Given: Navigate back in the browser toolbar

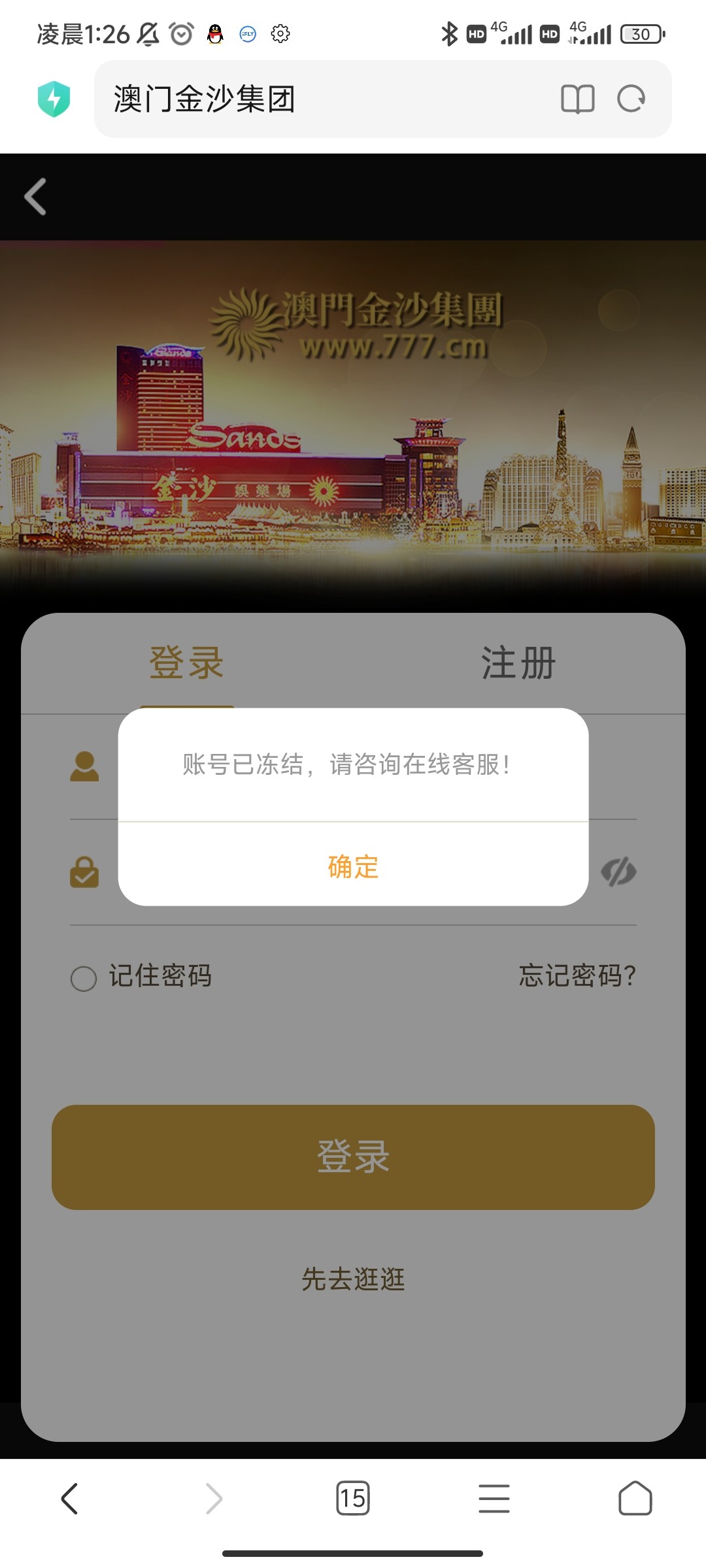Looking at the screenshot, I should pos(70,1498).
